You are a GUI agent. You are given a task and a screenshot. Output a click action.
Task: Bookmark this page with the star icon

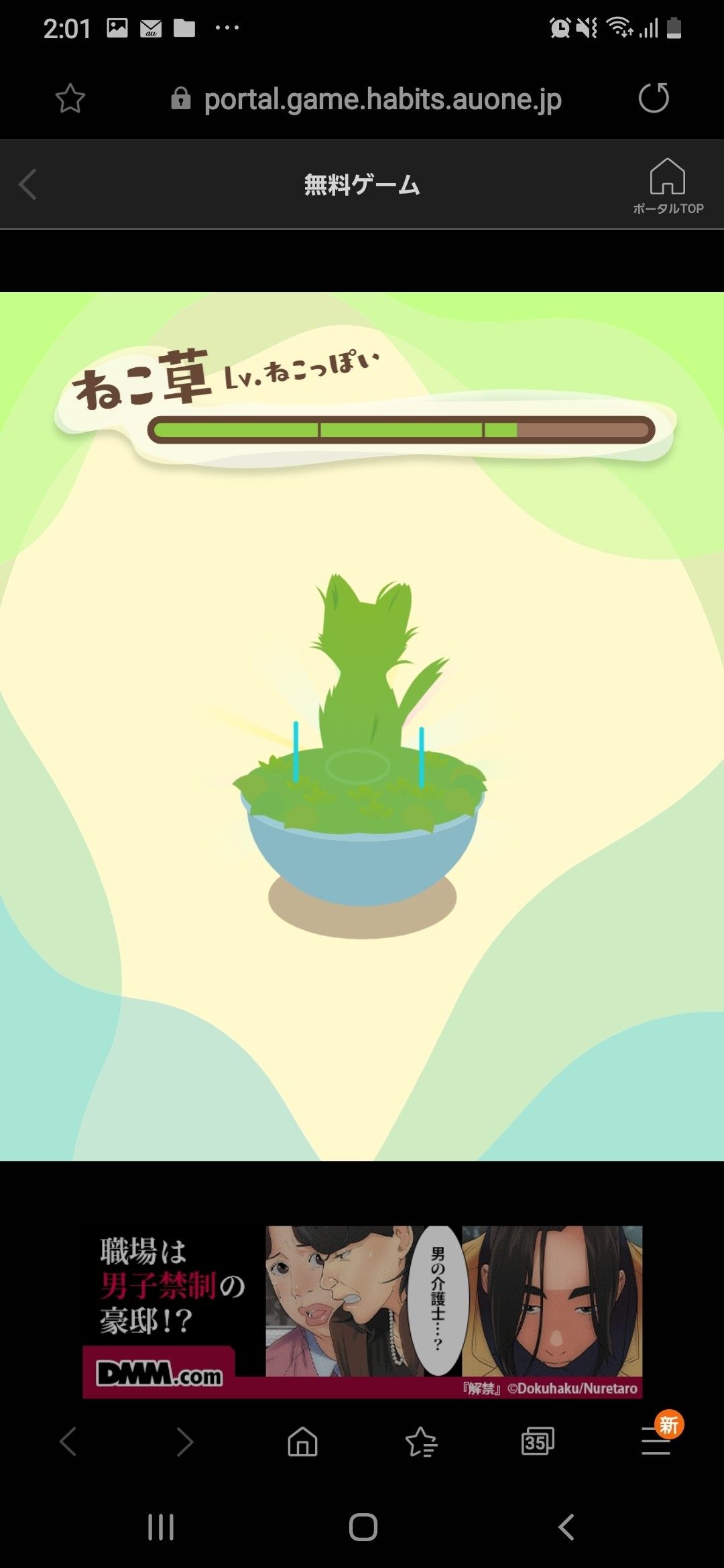coord(70,99)
